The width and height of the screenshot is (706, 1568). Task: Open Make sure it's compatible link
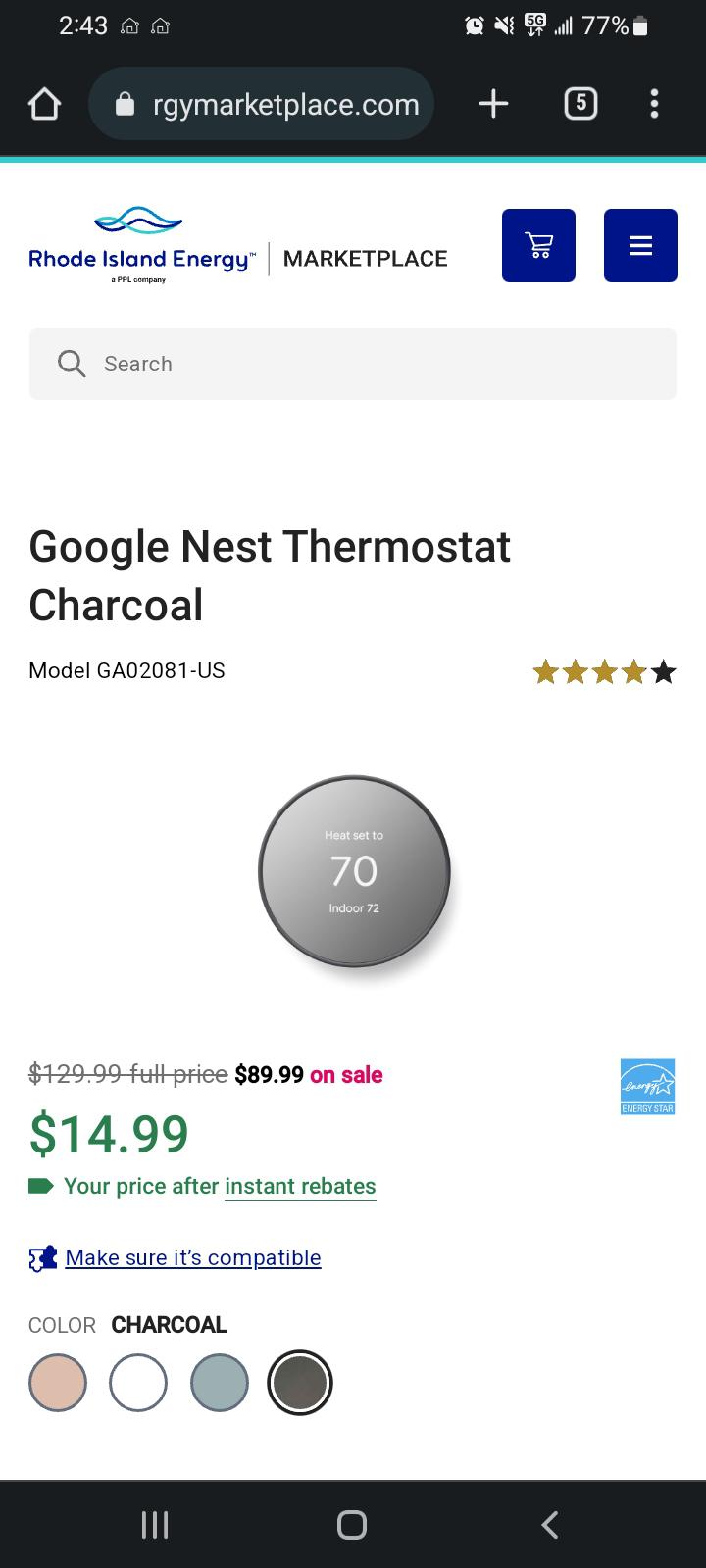click(192, 1257)
